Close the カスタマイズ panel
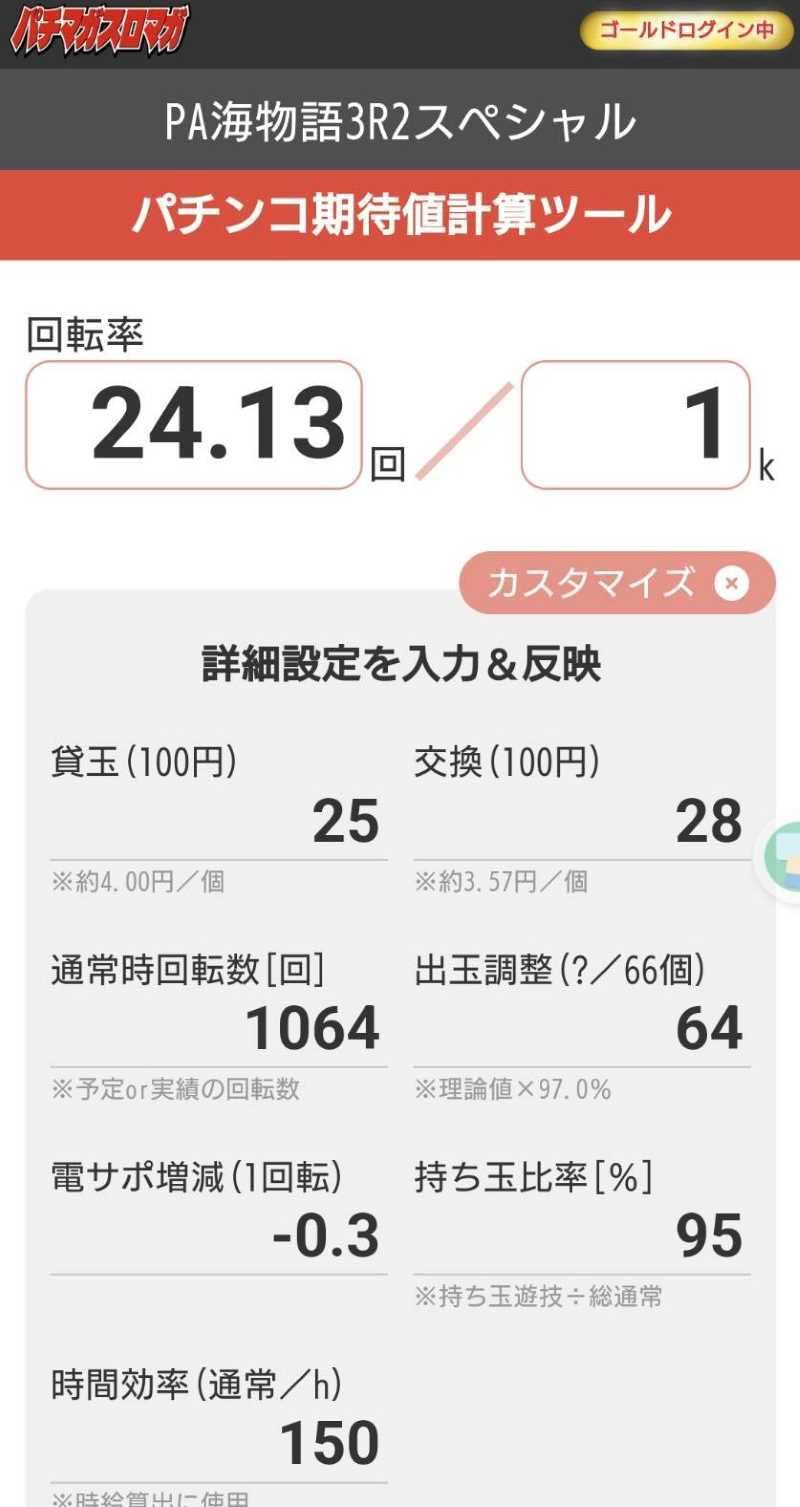 coord(731,583)
